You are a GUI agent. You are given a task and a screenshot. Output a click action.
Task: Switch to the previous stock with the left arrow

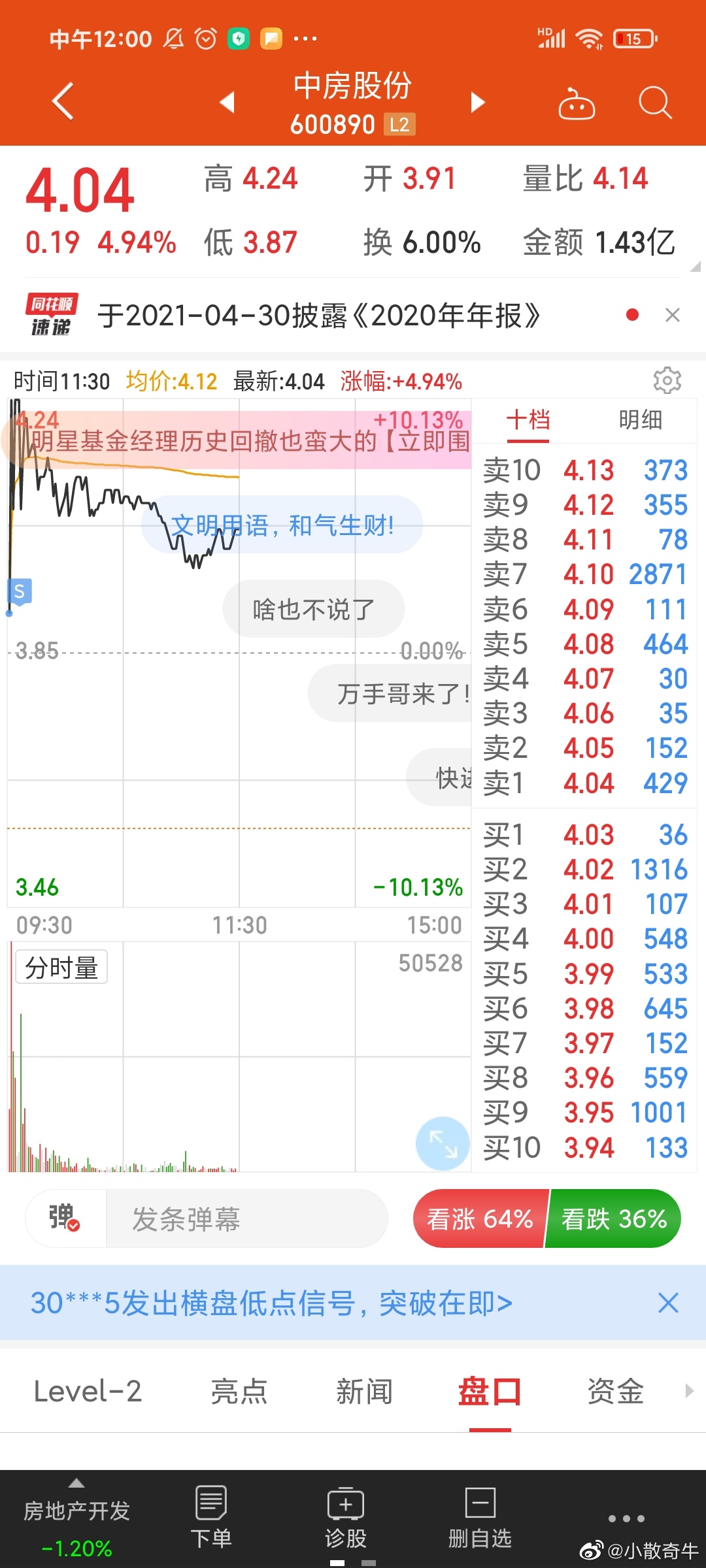tap(227, 102)
